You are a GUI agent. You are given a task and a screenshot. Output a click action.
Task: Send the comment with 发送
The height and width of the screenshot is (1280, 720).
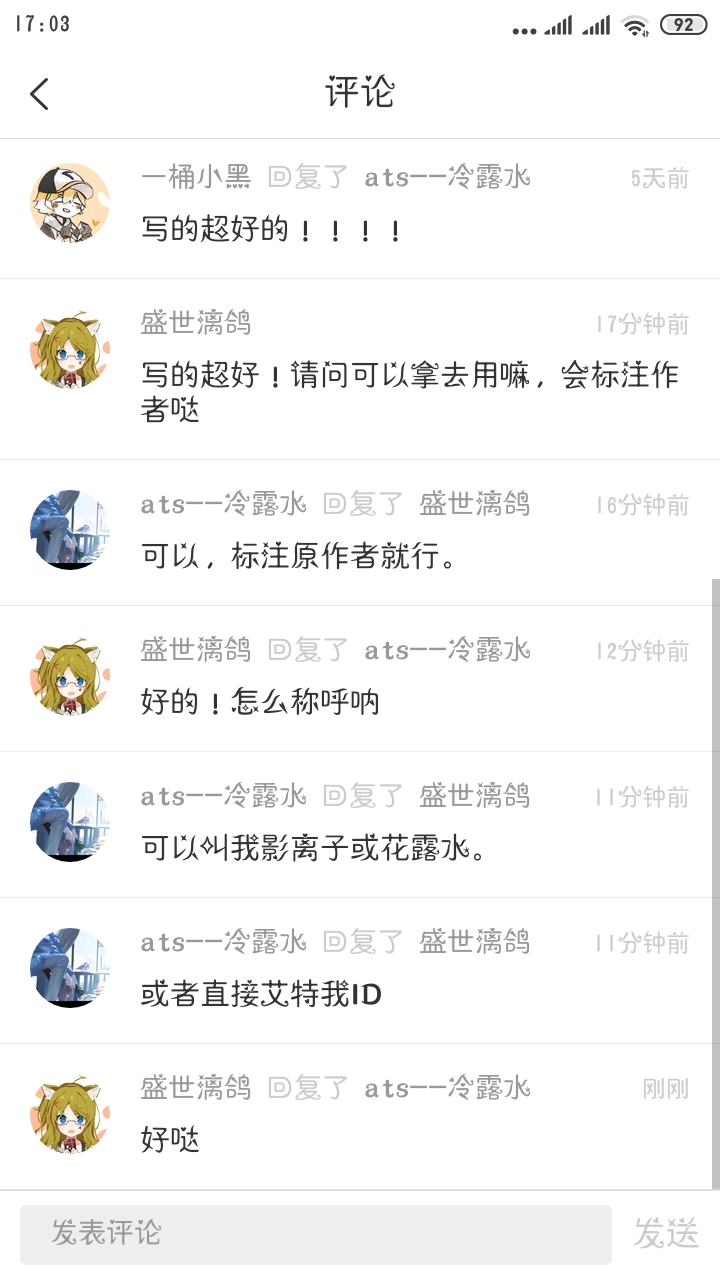[666, 1234]
